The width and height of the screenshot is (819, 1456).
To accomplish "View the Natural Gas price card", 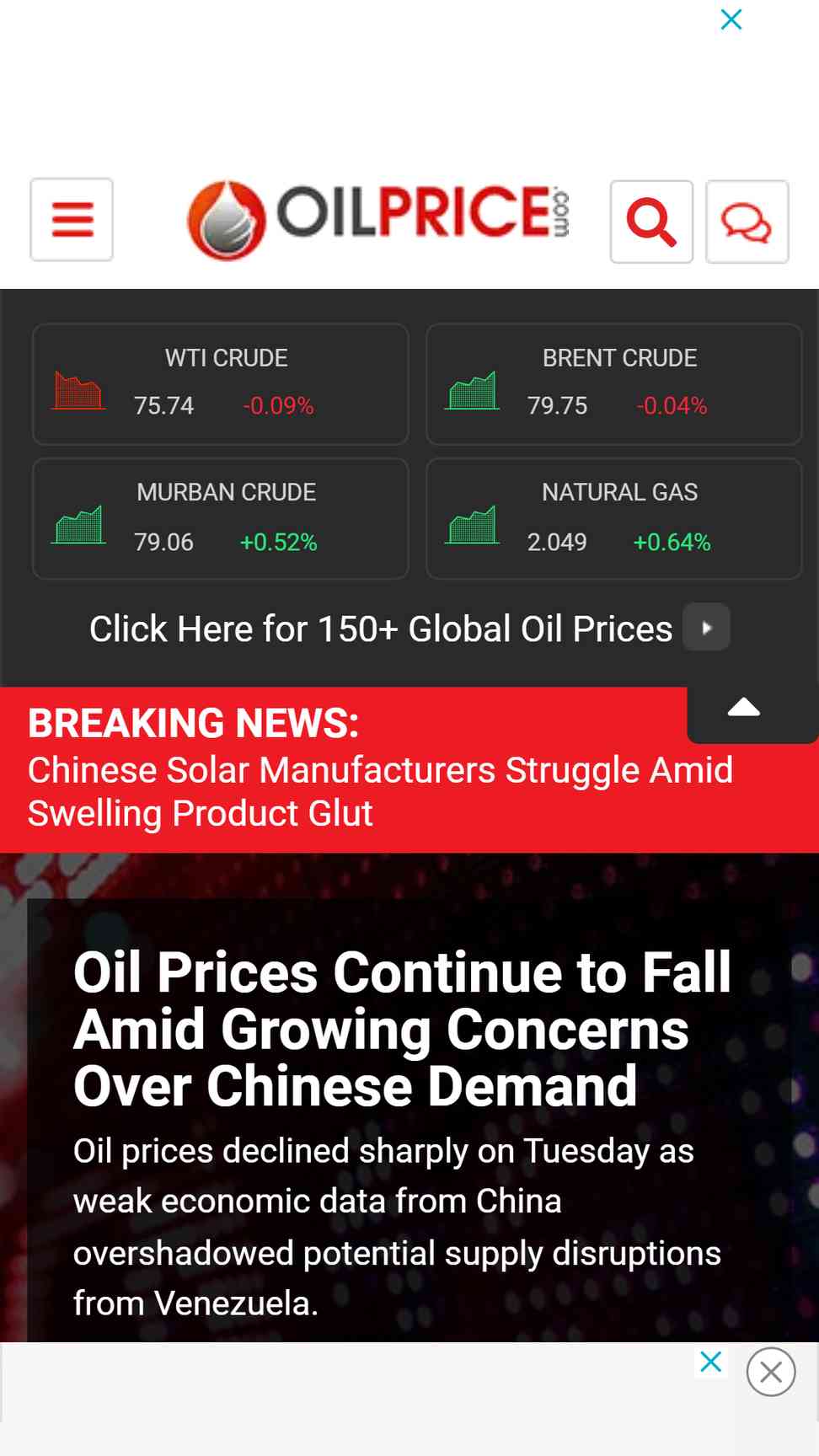I will pyautogui.click(x=614, y=518).
